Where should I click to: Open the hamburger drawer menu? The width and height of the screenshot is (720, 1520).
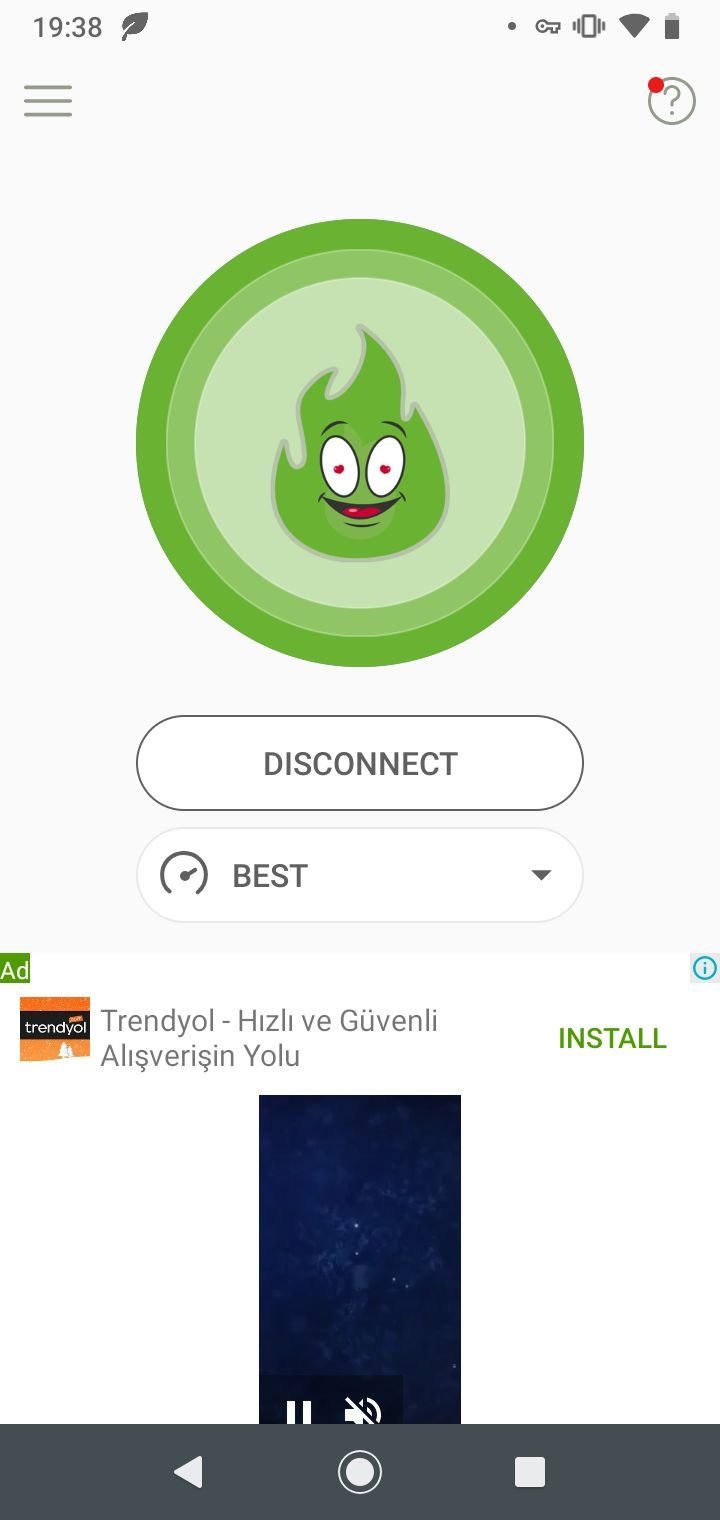pos(48,101)
